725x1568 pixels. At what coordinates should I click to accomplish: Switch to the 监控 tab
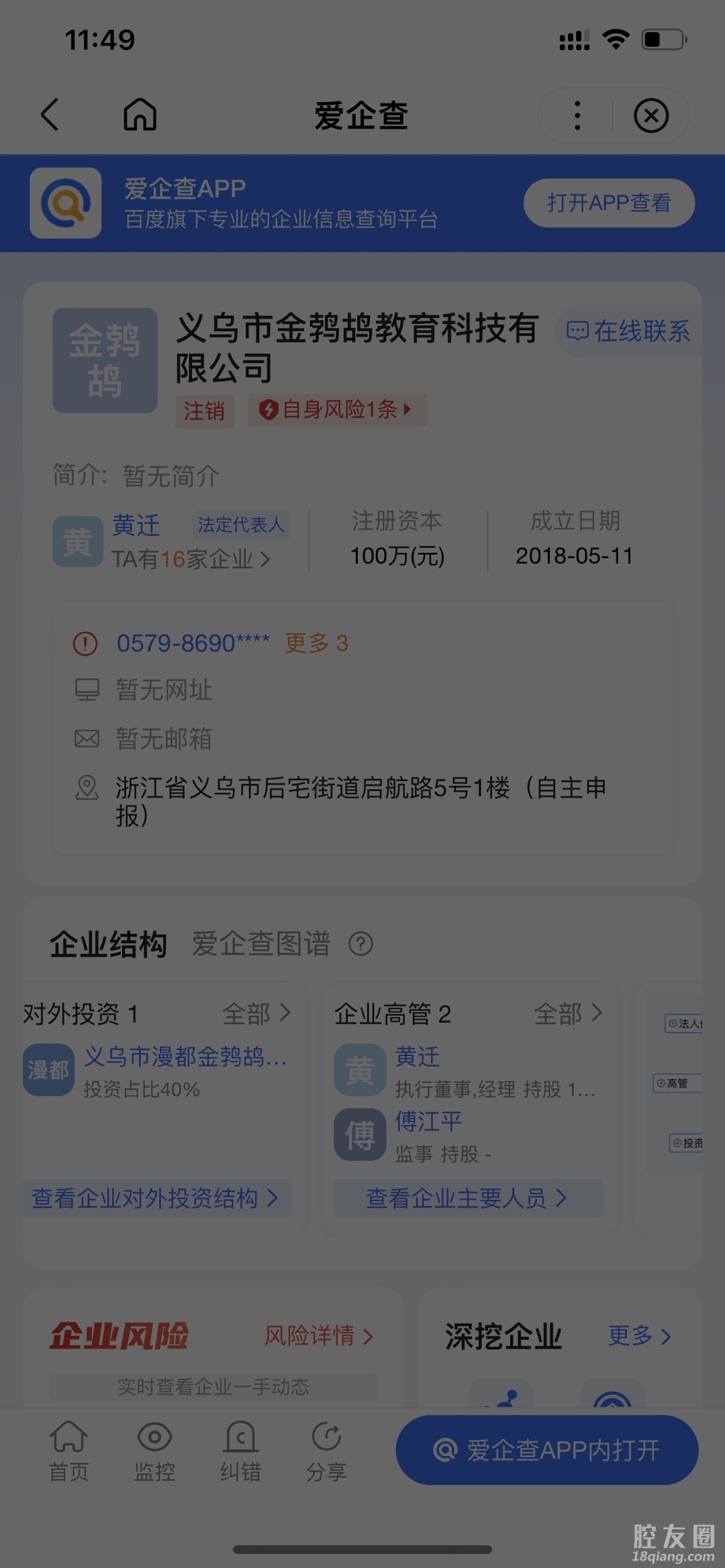154,1451
